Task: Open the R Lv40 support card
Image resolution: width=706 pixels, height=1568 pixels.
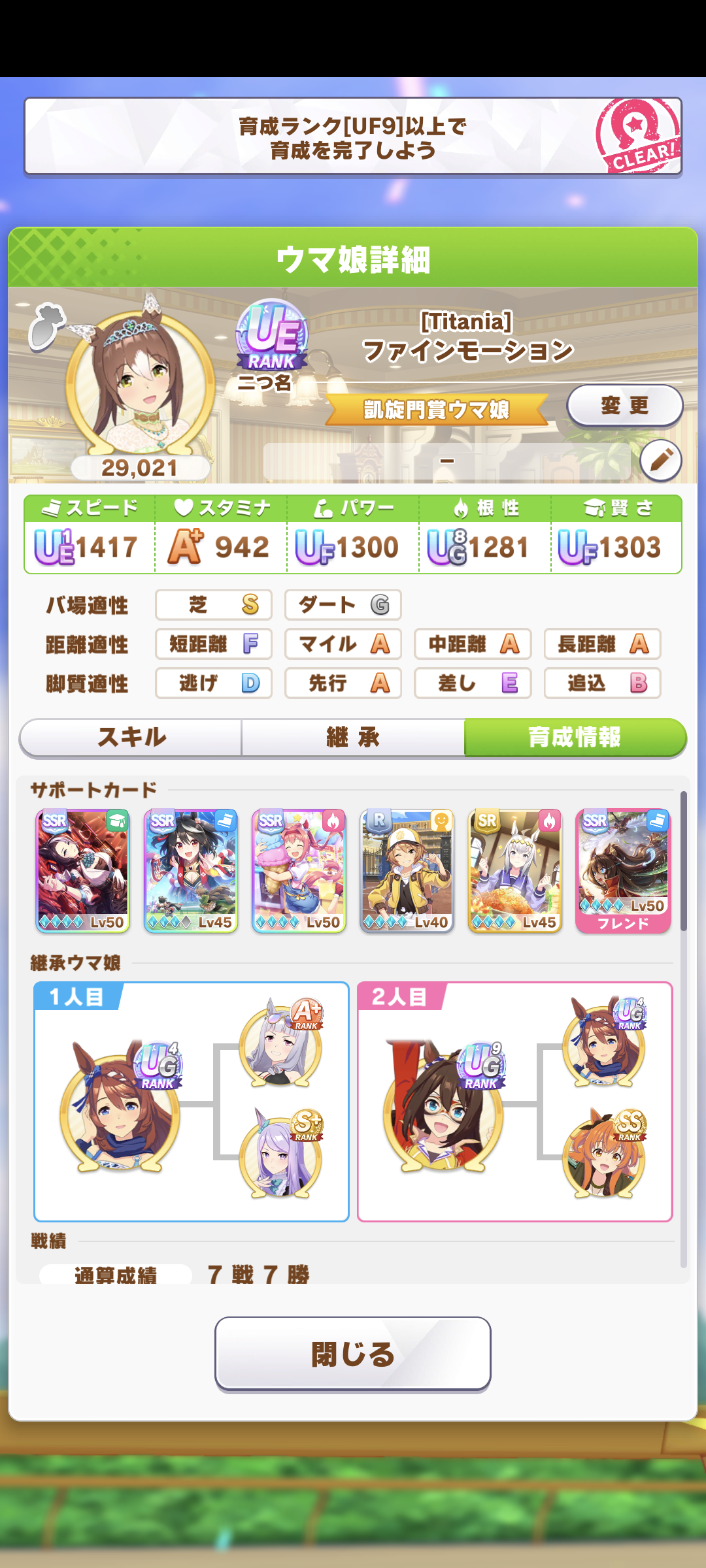Action: pyautogui.click(x=407, y=871)
